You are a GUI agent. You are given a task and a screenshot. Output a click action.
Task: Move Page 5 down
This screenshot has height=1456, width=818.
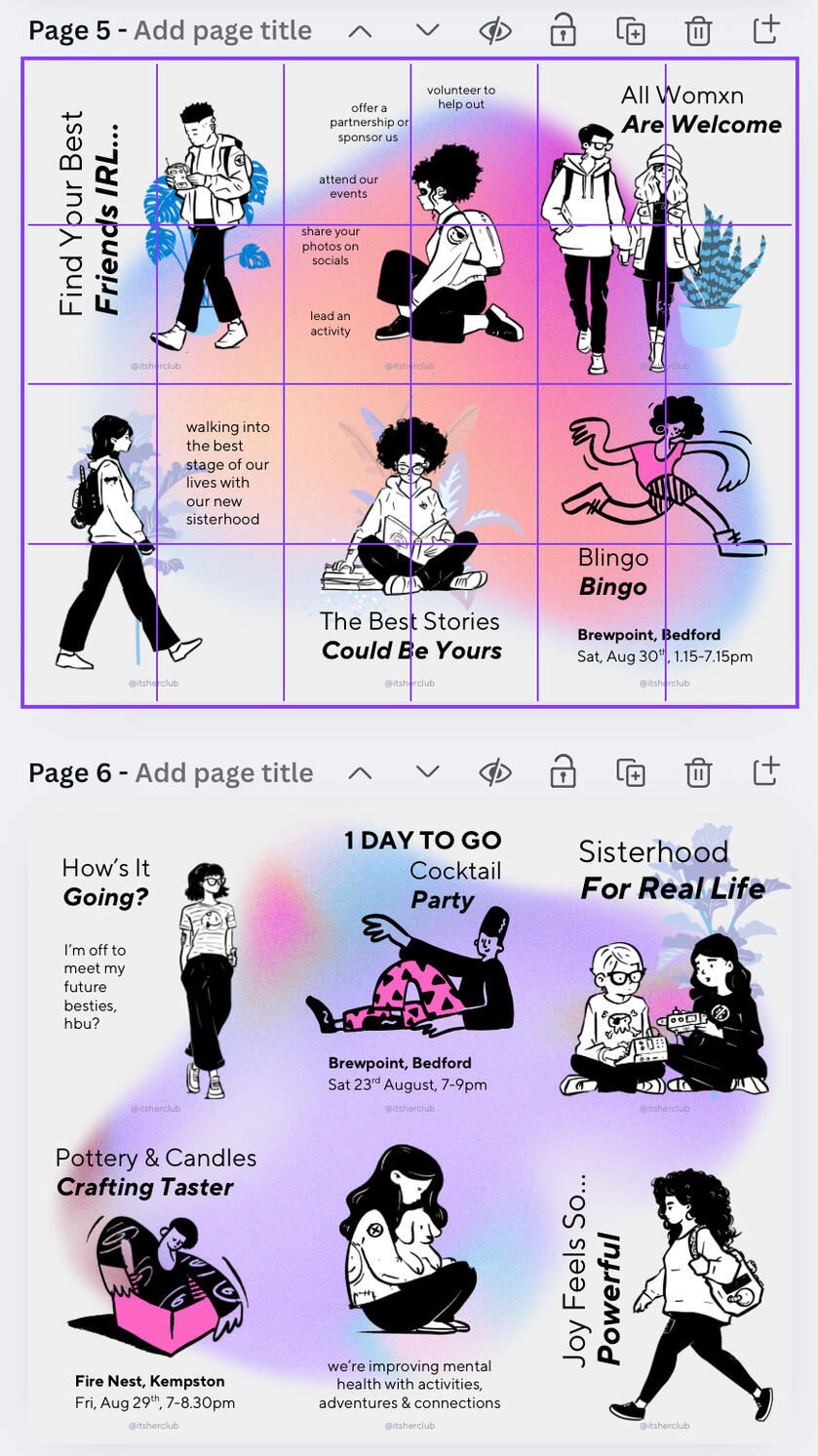(x=427, y=31)
